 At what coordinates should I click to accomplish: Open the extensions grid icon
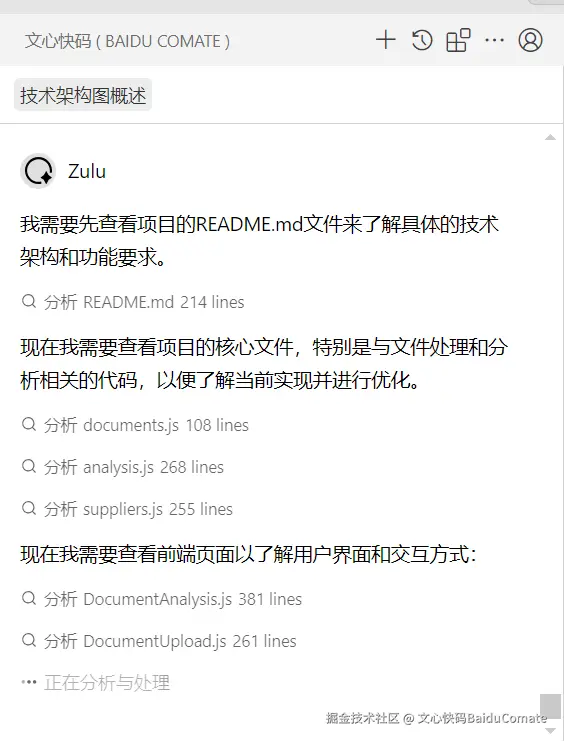coord(458,40)
